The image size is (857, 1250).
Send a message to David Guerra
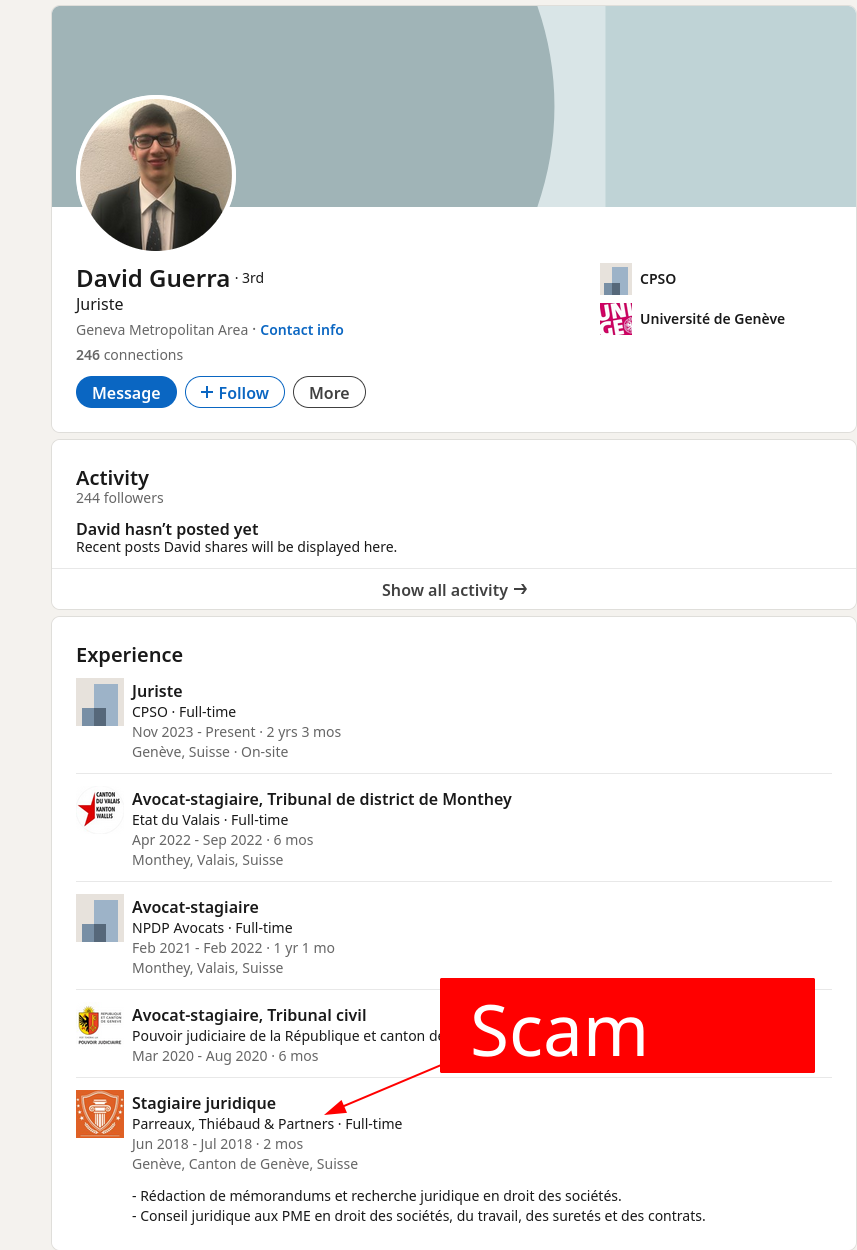click(126, 393)
